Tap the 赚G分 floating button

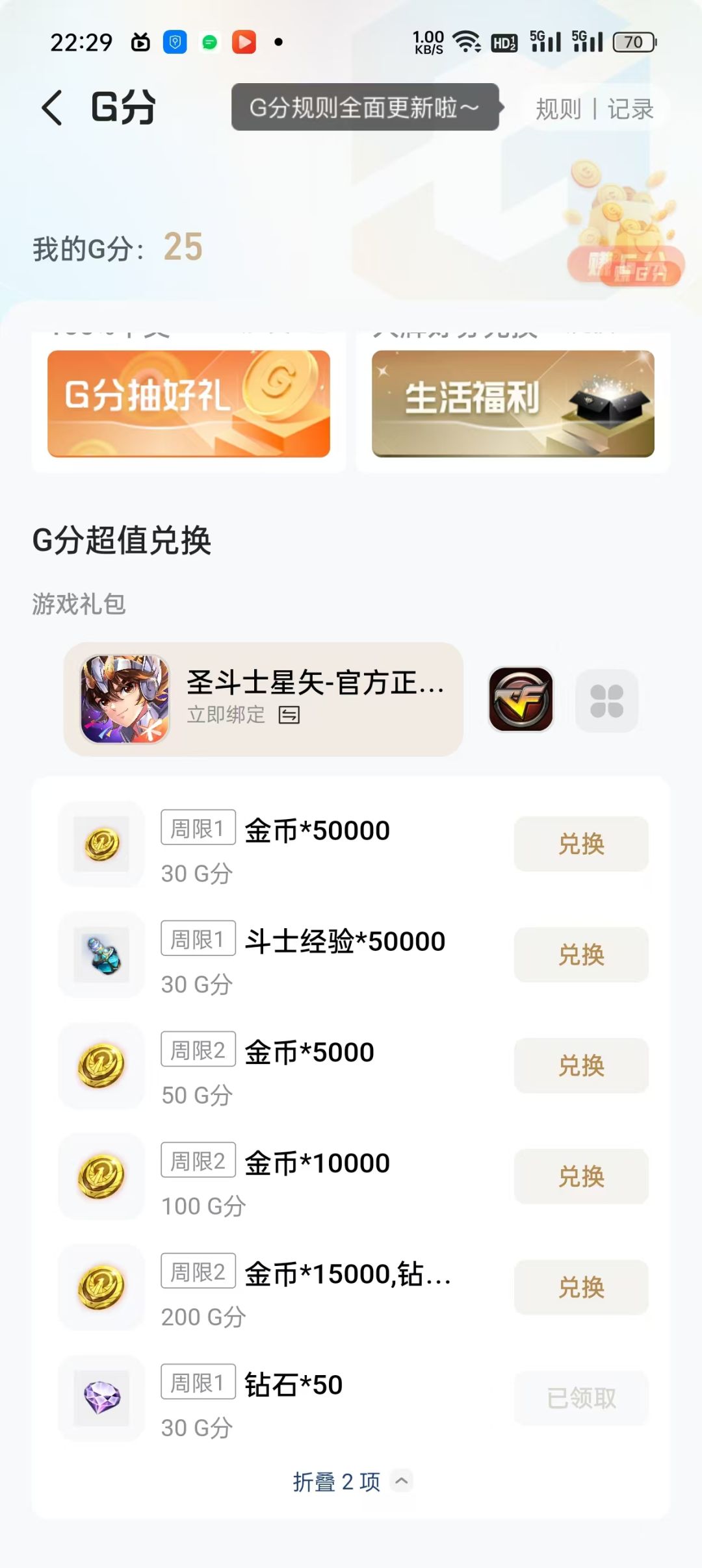(626, 266)
